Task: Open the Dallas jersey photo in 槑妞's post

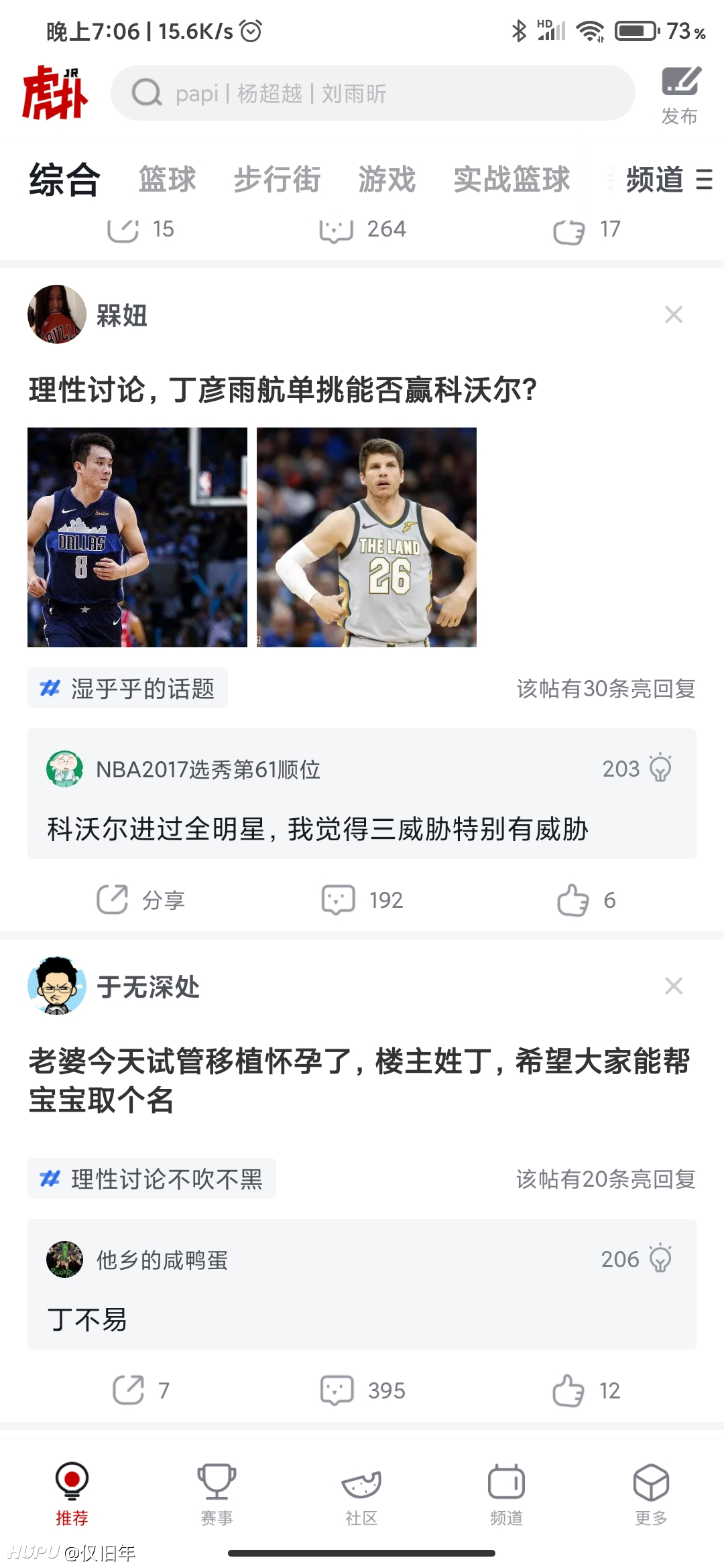Action: coord(137,537)
